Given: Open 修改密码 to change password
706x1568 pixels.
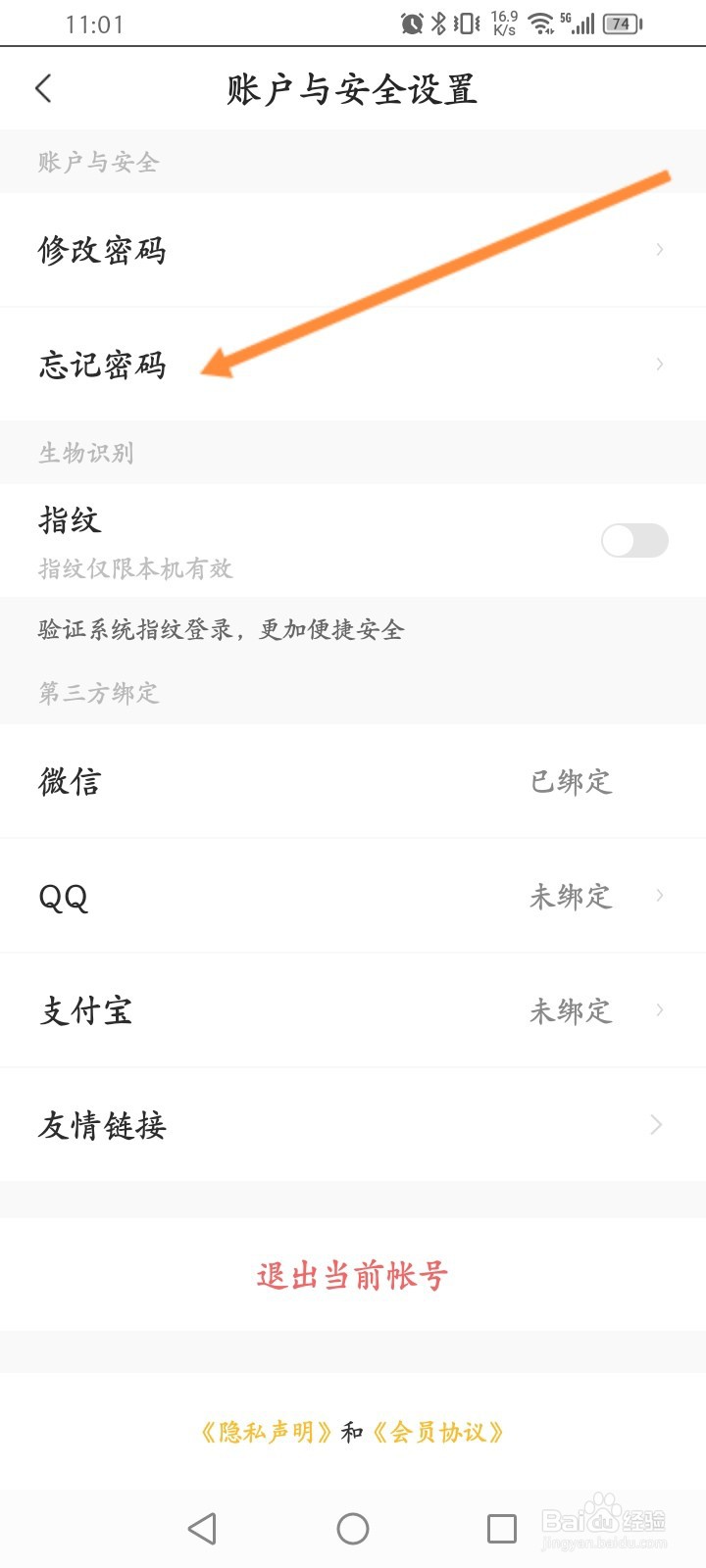Looking at the screenshot, I should pos(353,250).
